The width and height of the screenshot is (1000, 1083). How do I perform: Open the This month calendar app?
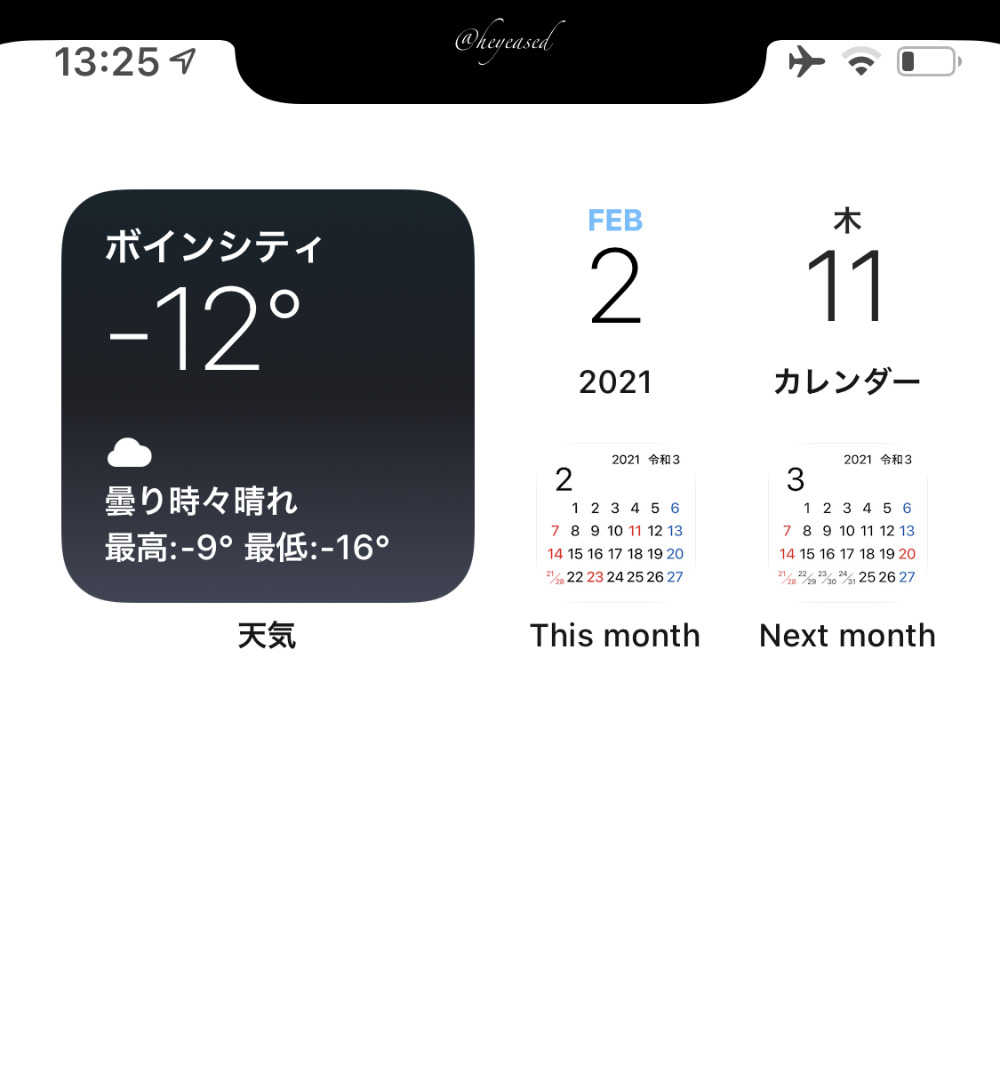coord(615,522)
